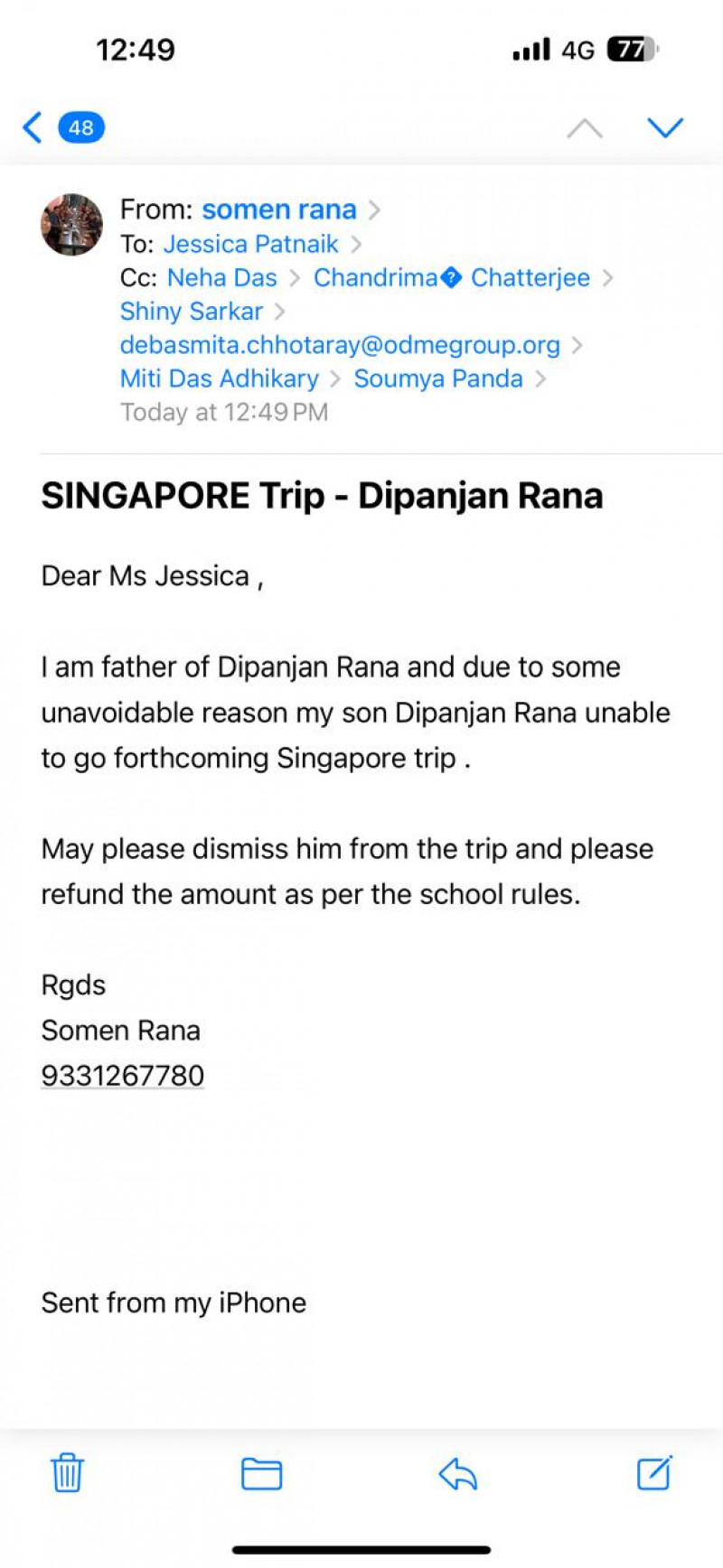Viewport: 723px width, 1568px height.
Task: Go to the previous email
Action: [585, 128]
